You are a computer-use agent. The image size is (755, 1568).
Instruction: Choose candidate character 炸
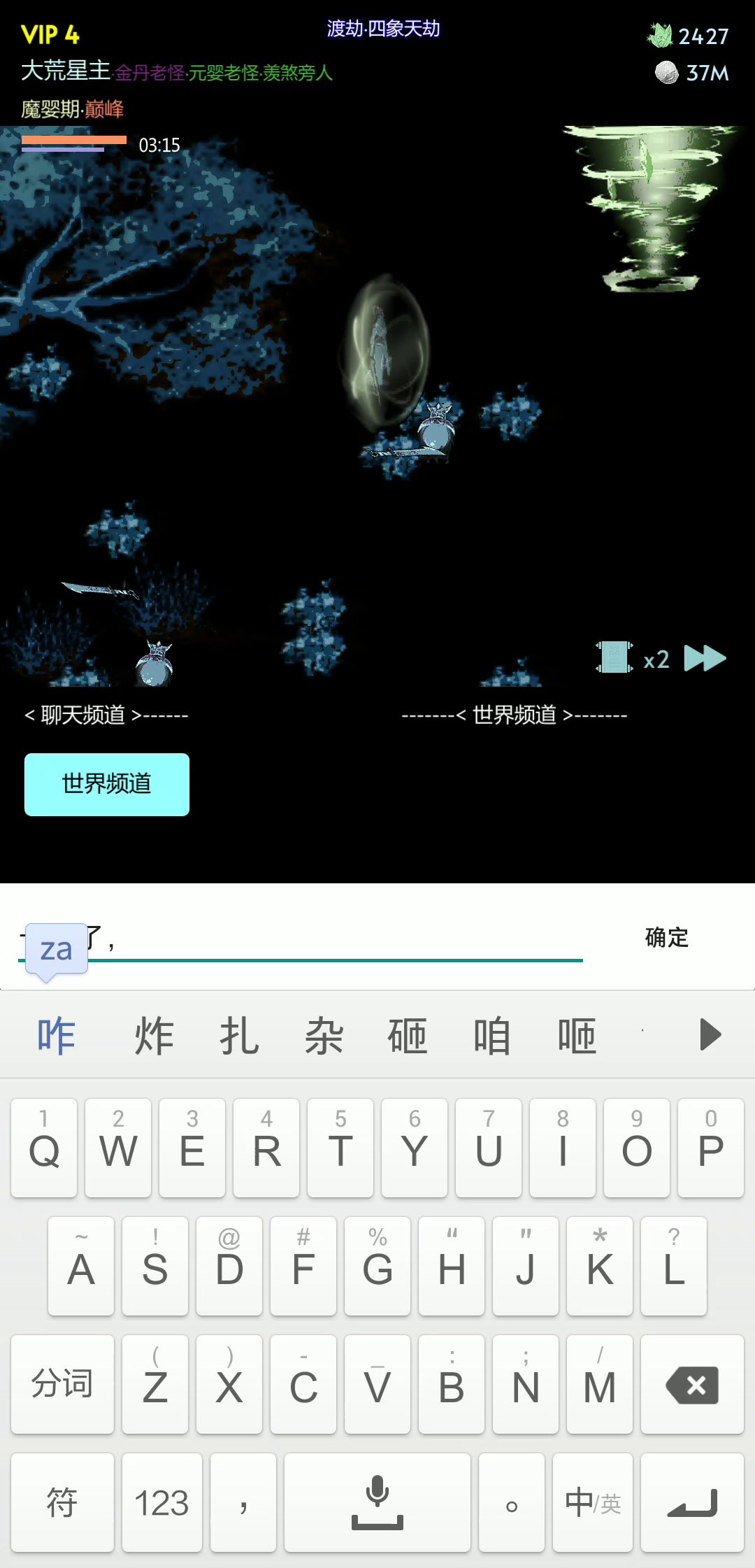point(154,1036)
